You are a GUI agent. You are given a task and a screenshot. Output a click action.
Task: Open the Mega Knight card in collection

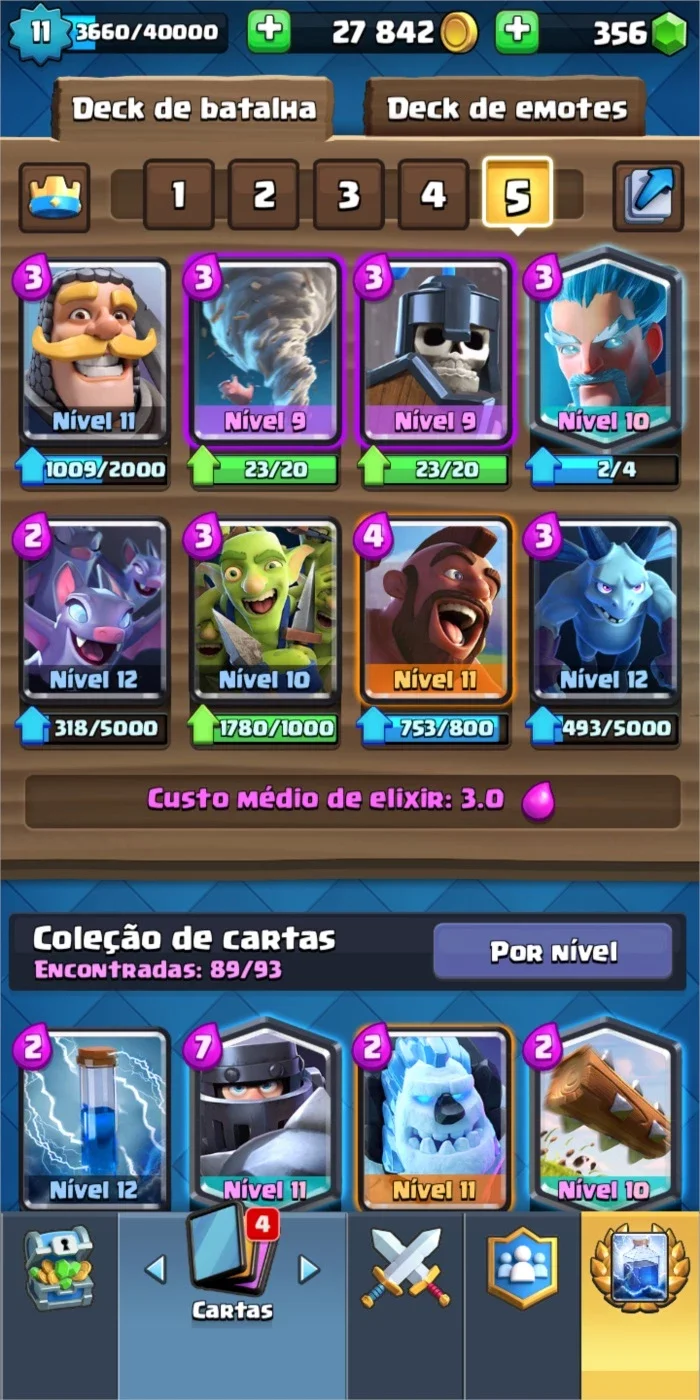[265, 1118]
